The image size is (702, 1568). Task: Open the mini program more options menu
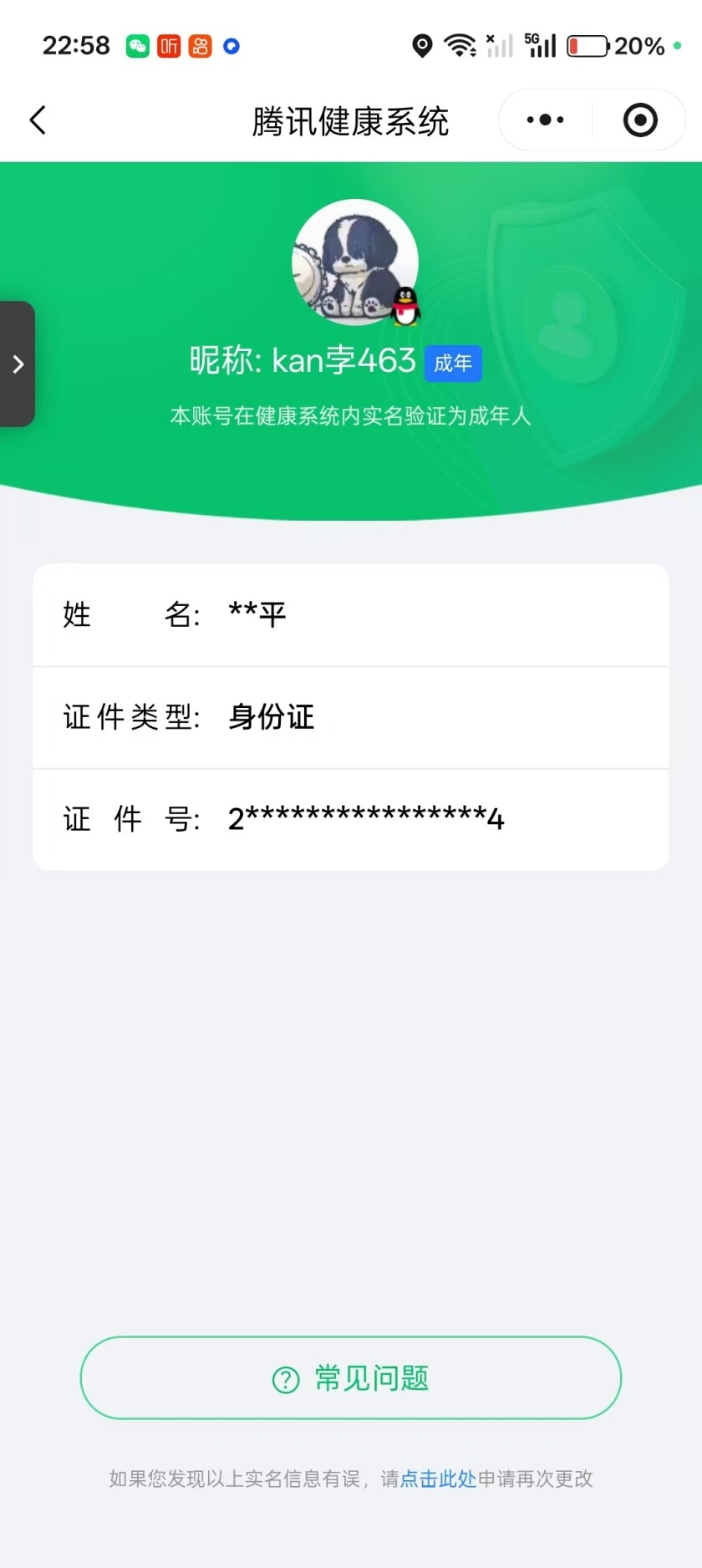click(x=543, y=120)
